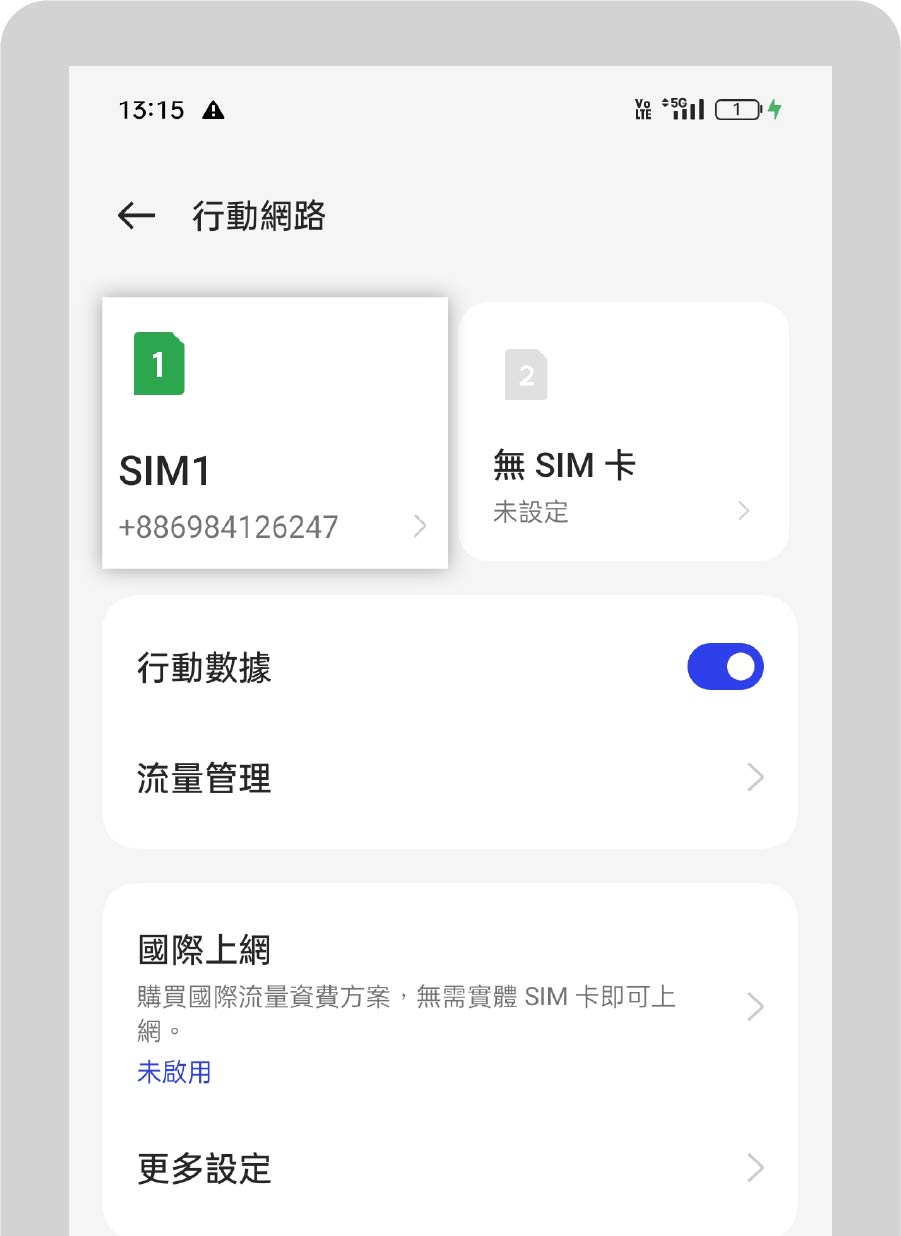Open the 國際上網 option
This screenshot has width=901, height=1236.
click(x=450, y=1005)
